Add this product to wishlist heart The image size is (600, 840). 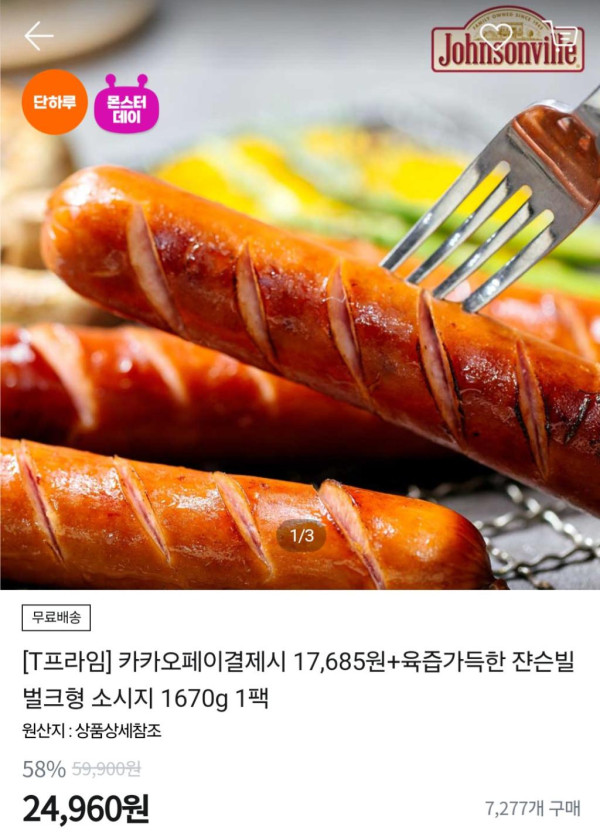496,36
